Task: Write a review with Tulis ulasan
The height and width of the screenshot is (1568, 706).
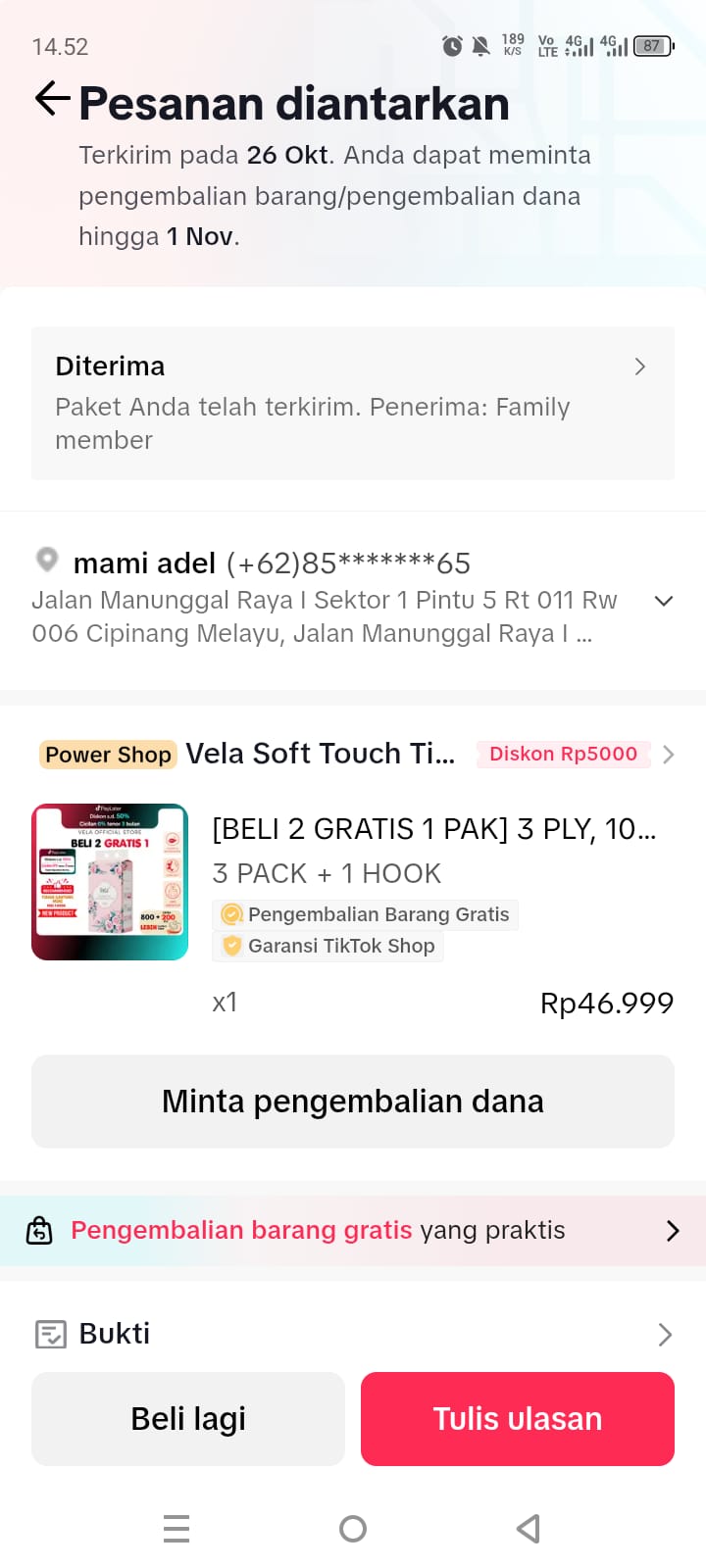Action: click(518, 1419)
